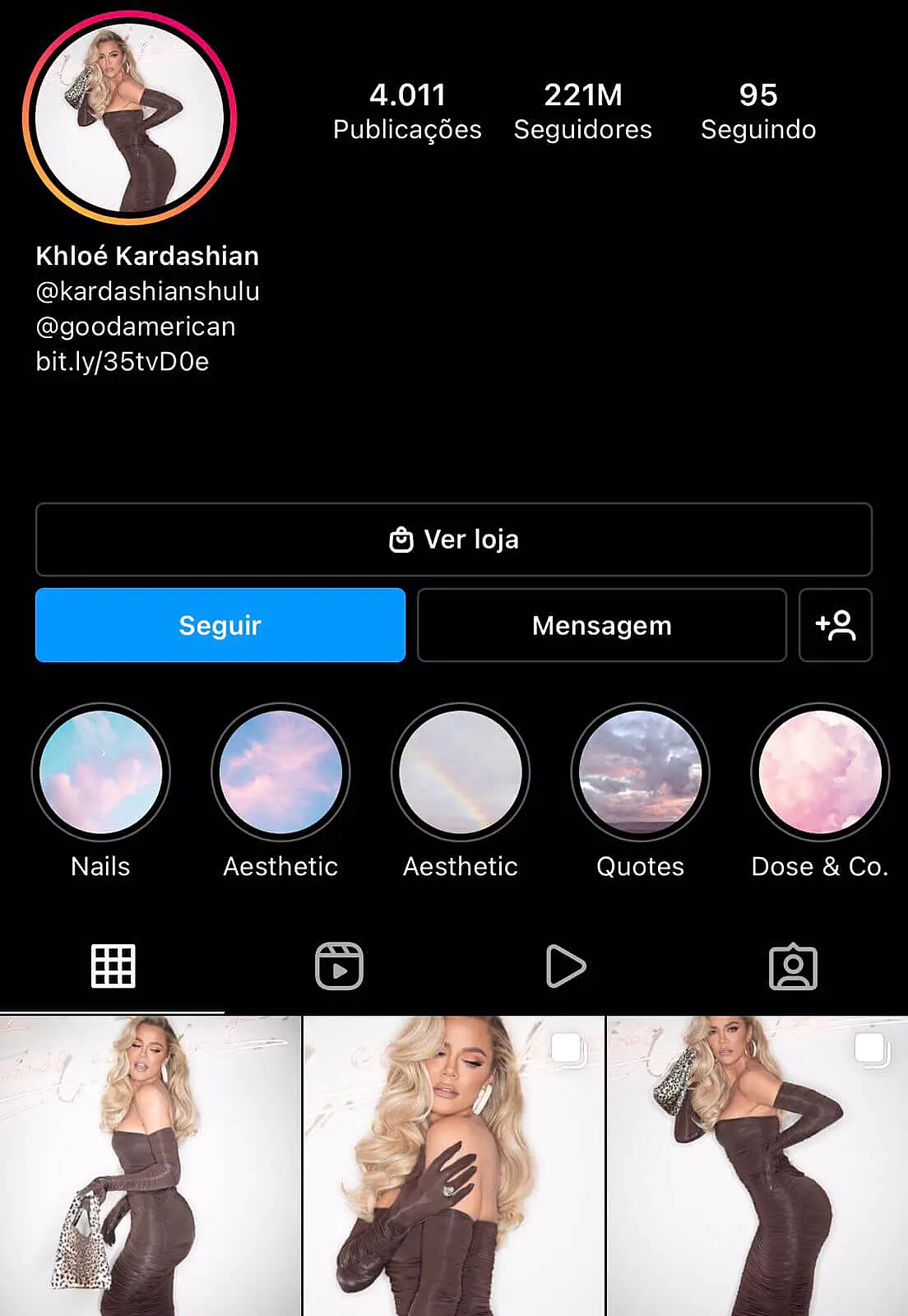
Task: View tagged photos tab
Action: pos(793,966)
